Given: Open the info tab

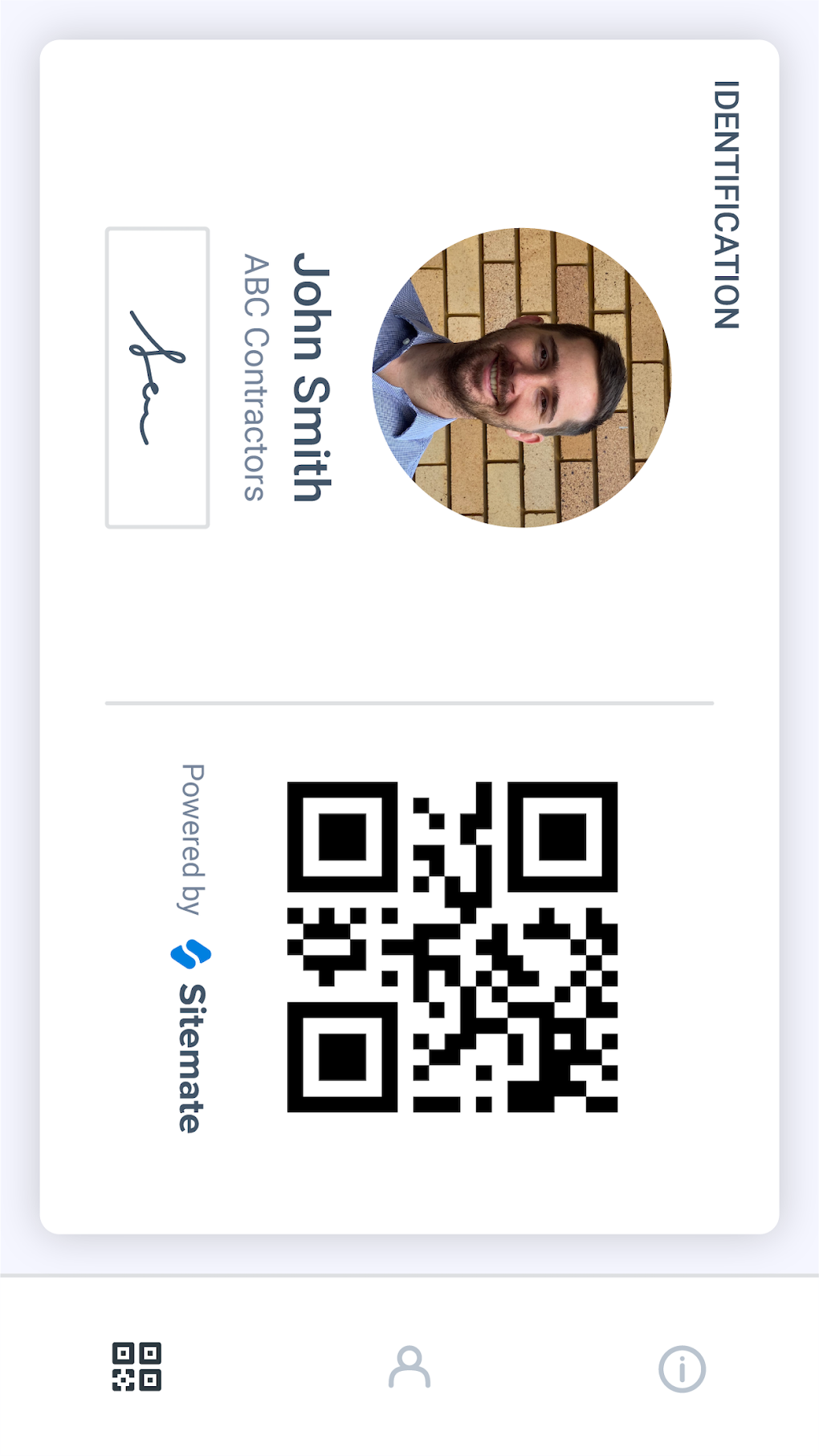Looking at the screenshot, I should point(682,1368).
